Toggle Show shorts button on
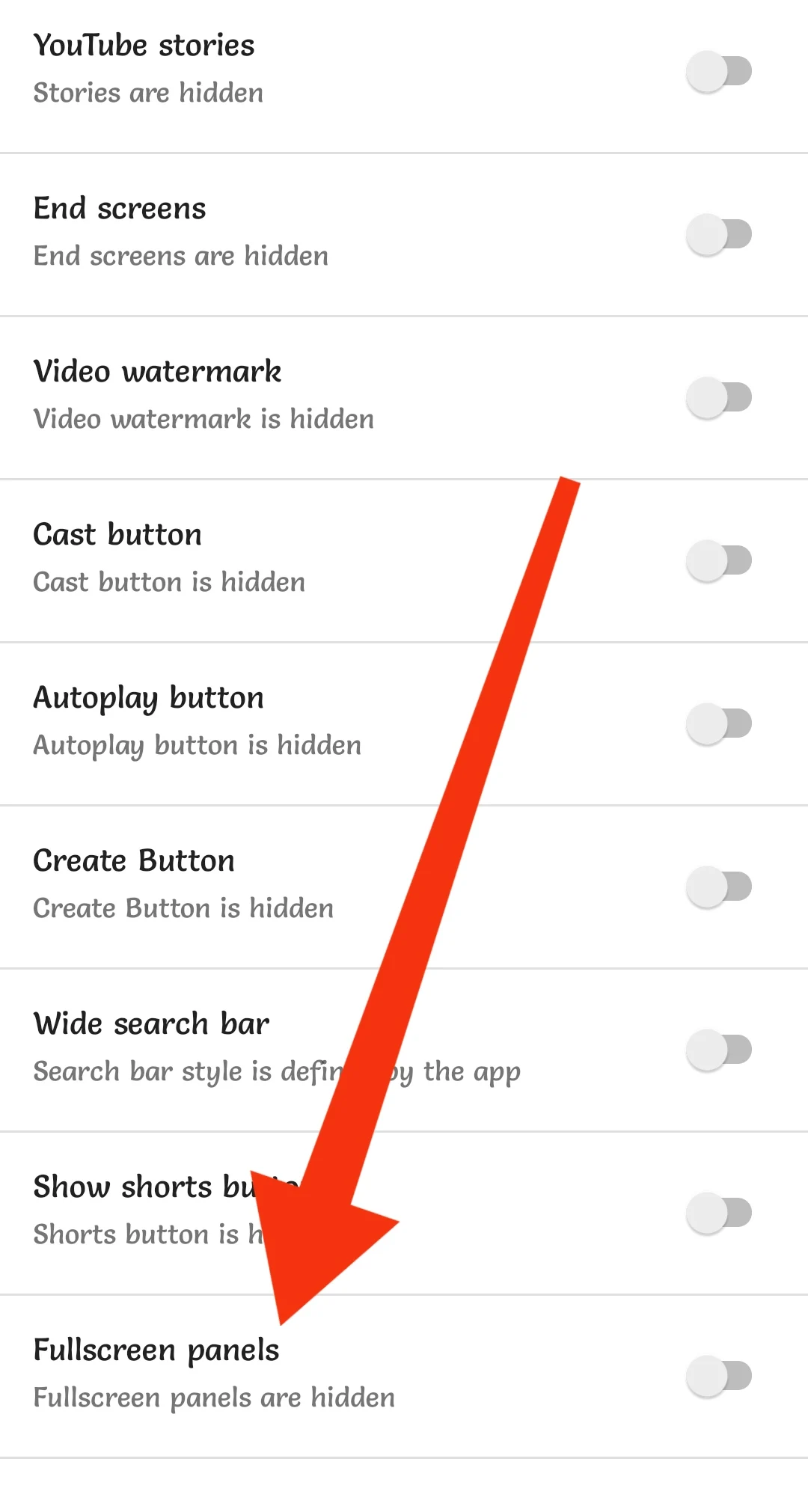Viewport: 808px width, 1512px height. (x=718, y=1213)
